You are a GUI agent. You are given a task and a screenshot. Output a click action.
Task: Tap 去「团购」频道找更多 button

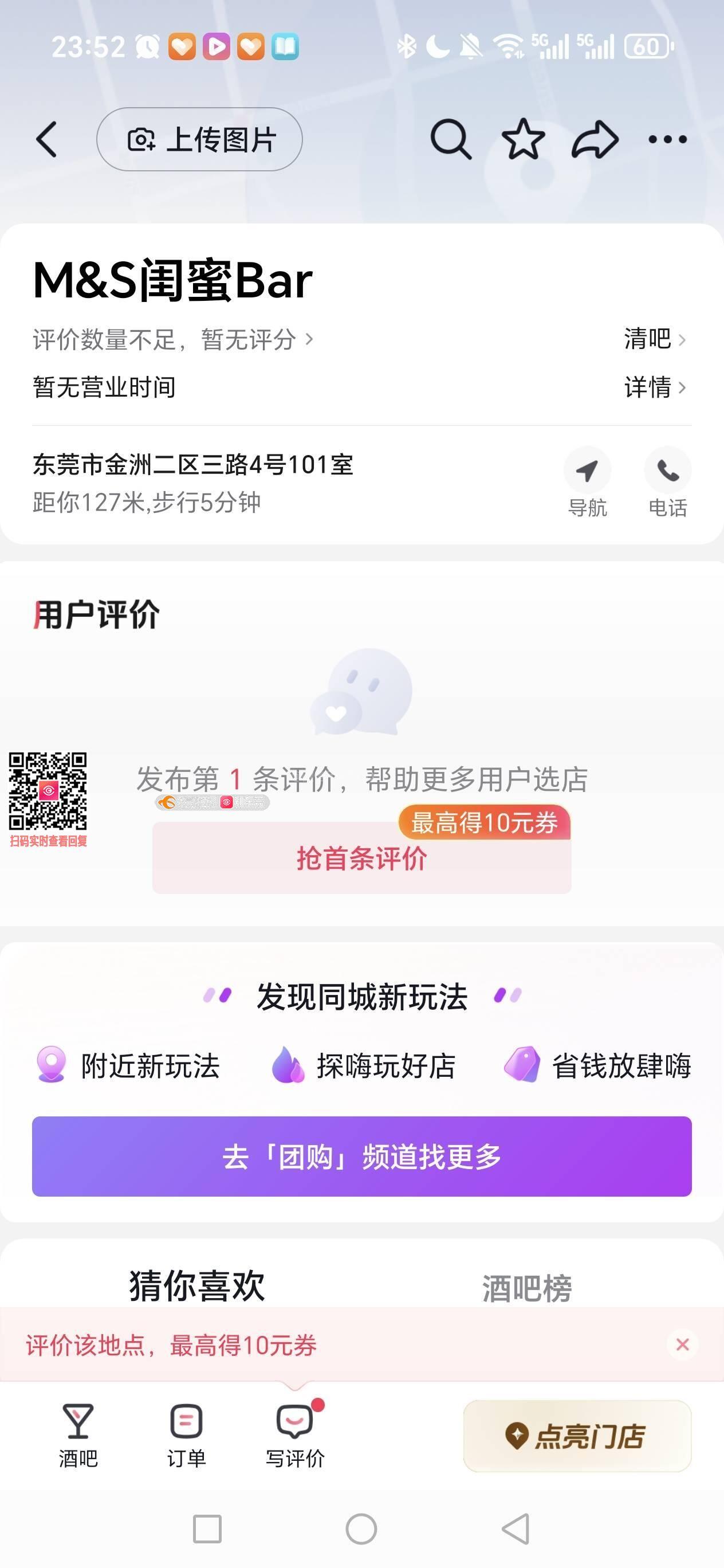(361, 1156)
